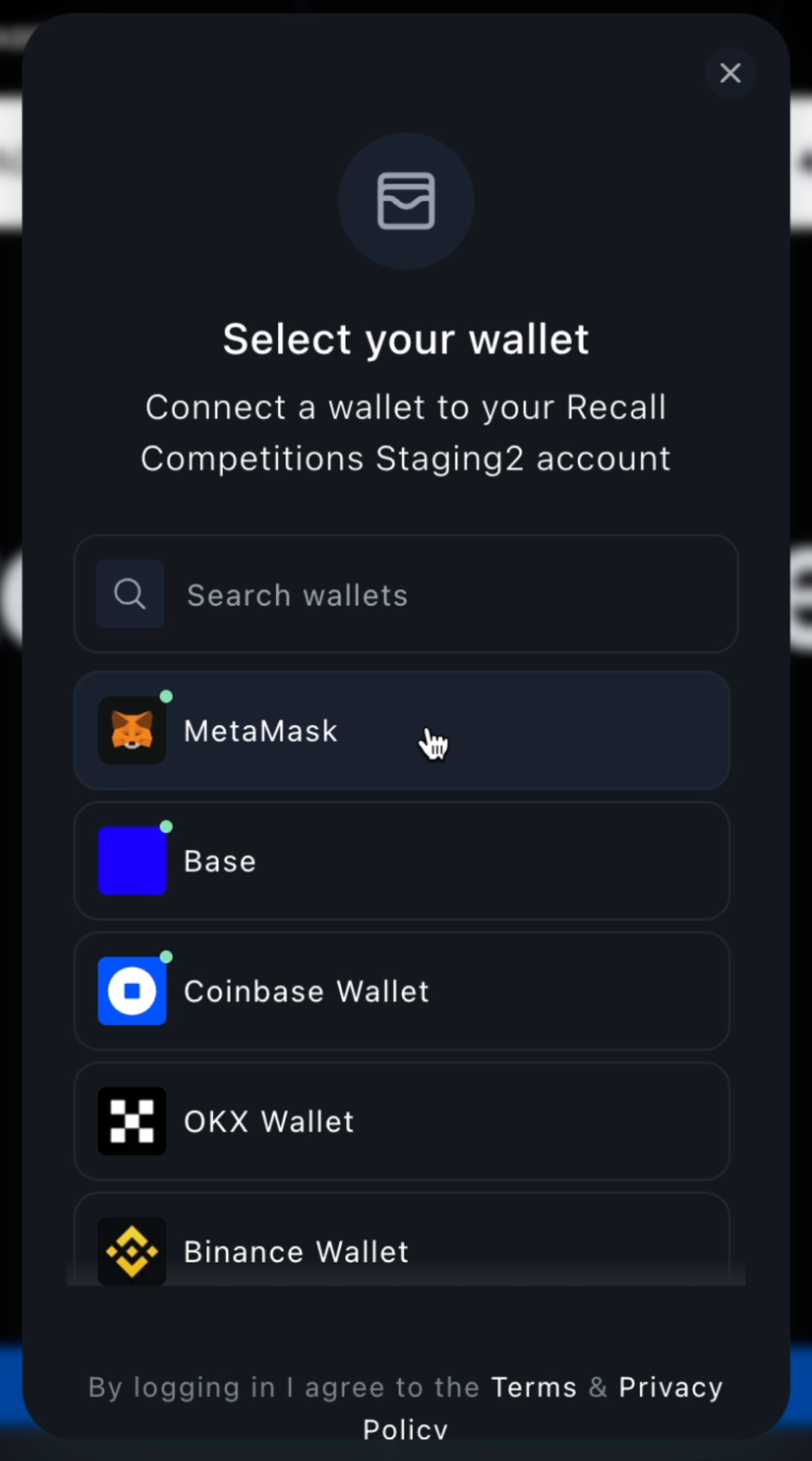The image size is (812, 1461).
Task: Close the wallet selection dialog
Action: point(730,73)
